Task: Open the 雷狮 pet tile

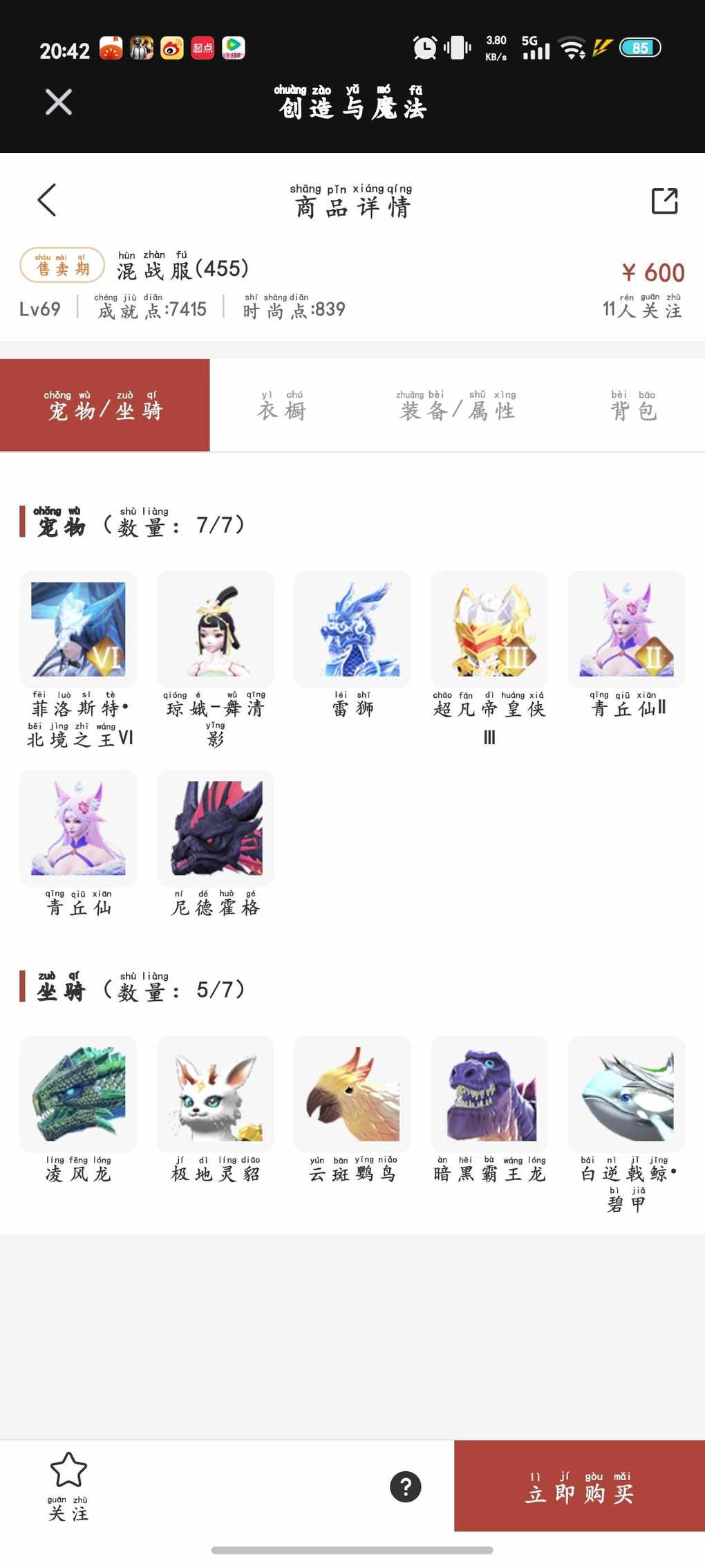Action: tap(352, 629)
